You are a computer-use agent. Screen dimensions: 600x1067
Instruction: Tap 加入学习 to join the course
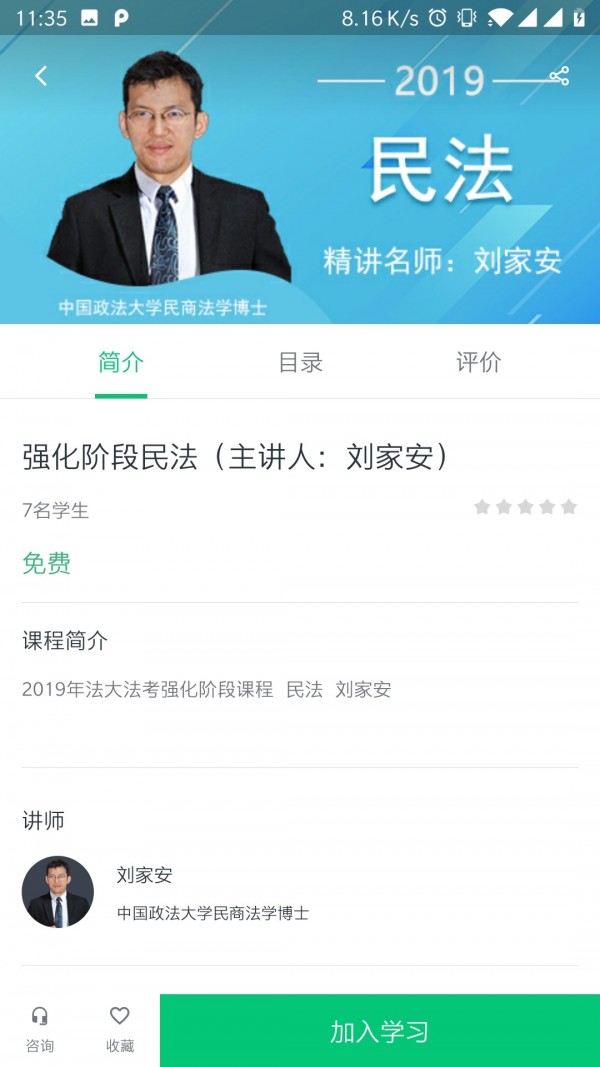[380, 1031]
